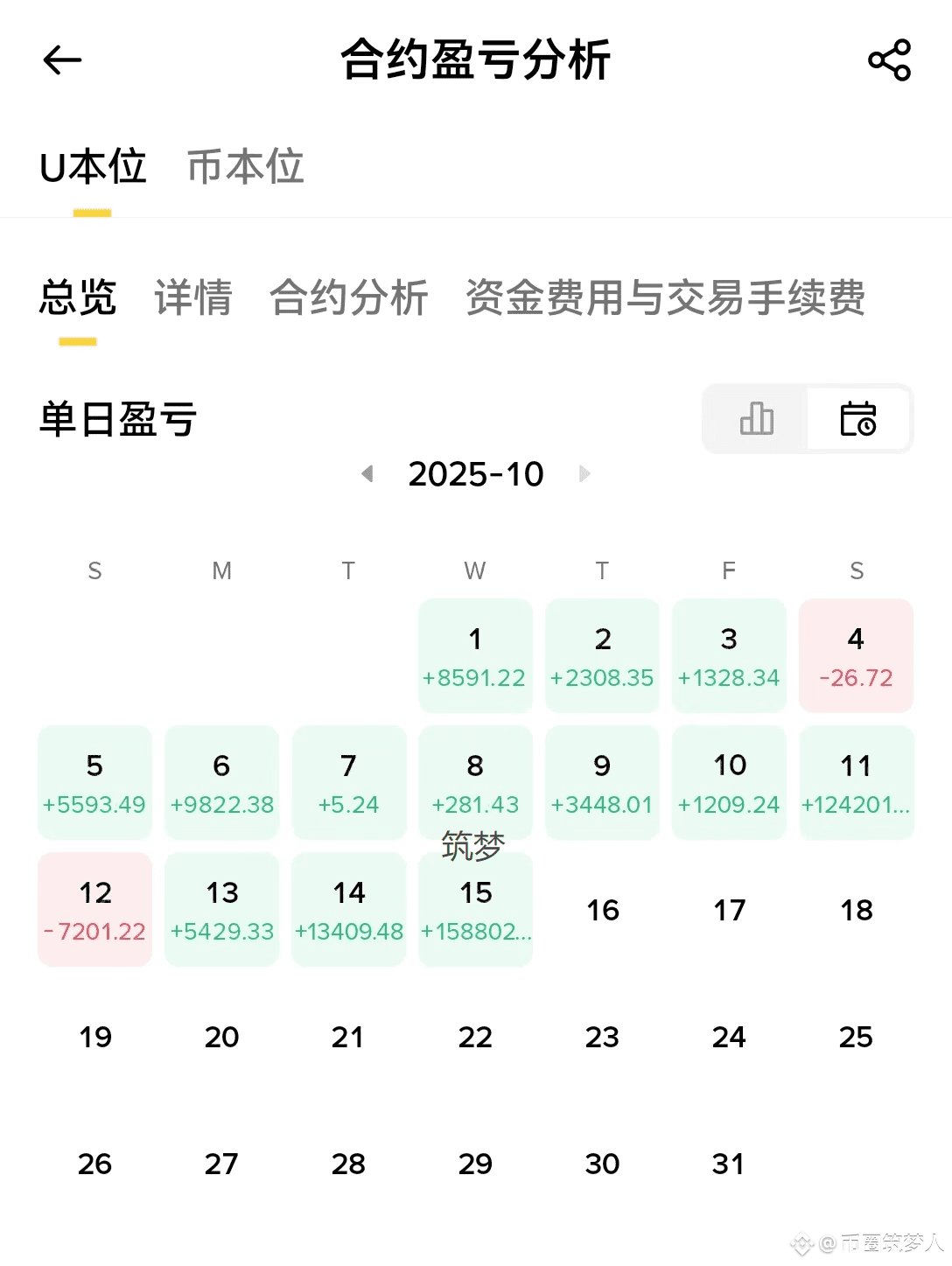Go to the previous month
This screenshot has height=1266, width=952.
pyautogui.click(x=367, y=473)
